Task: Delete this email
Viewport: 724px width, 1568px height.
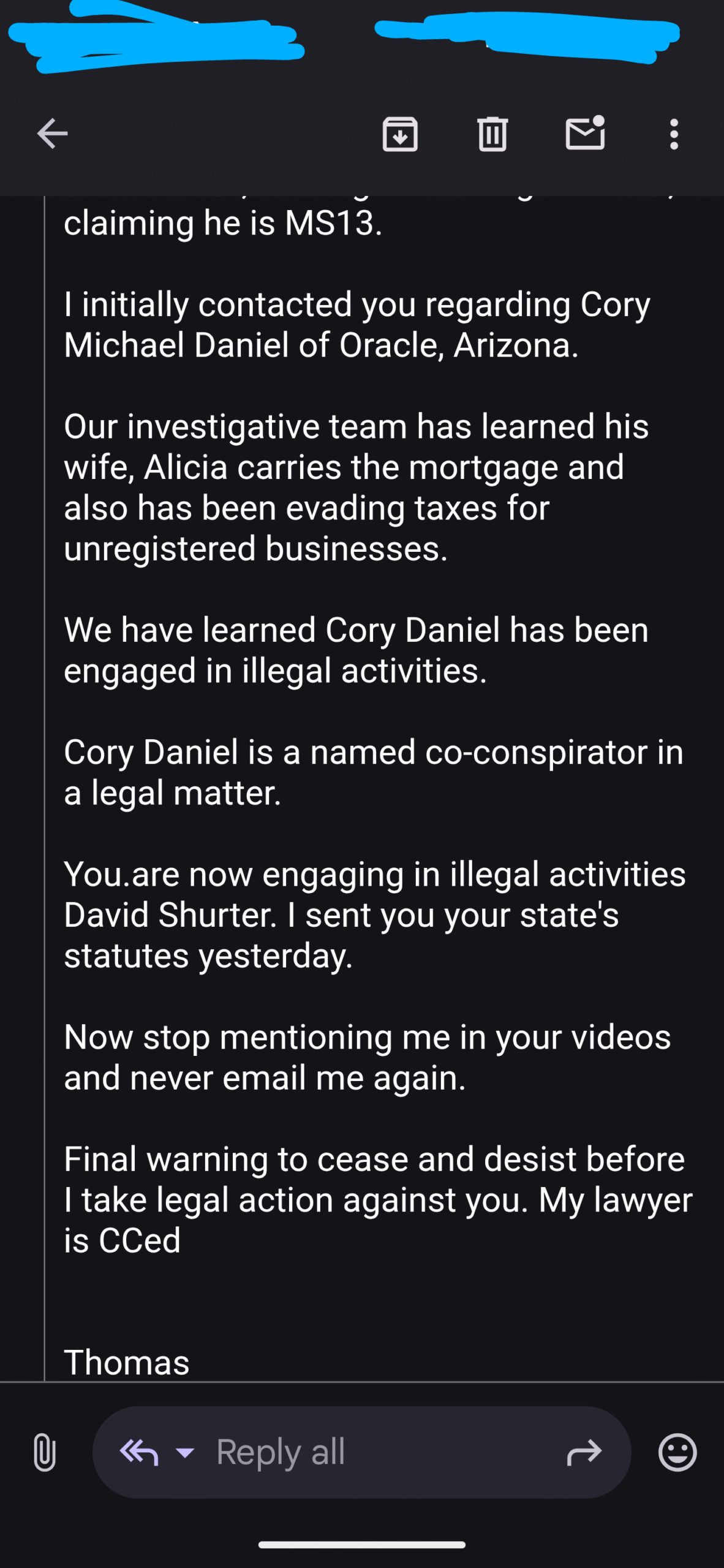Action: click(492, 134)
